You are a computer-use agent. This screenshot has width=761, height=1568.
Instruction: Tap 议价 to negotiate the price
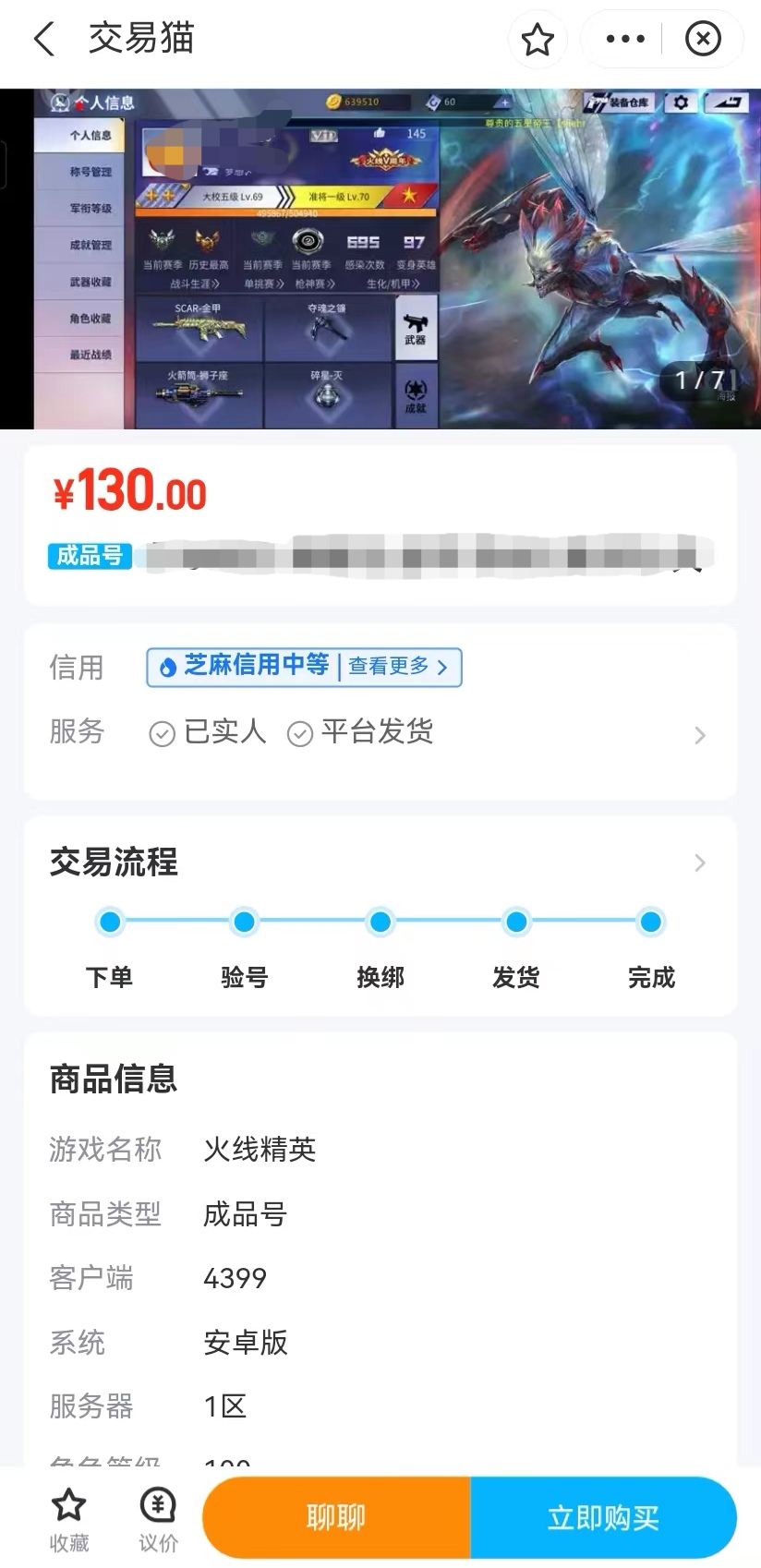(x=158, y=1519)
